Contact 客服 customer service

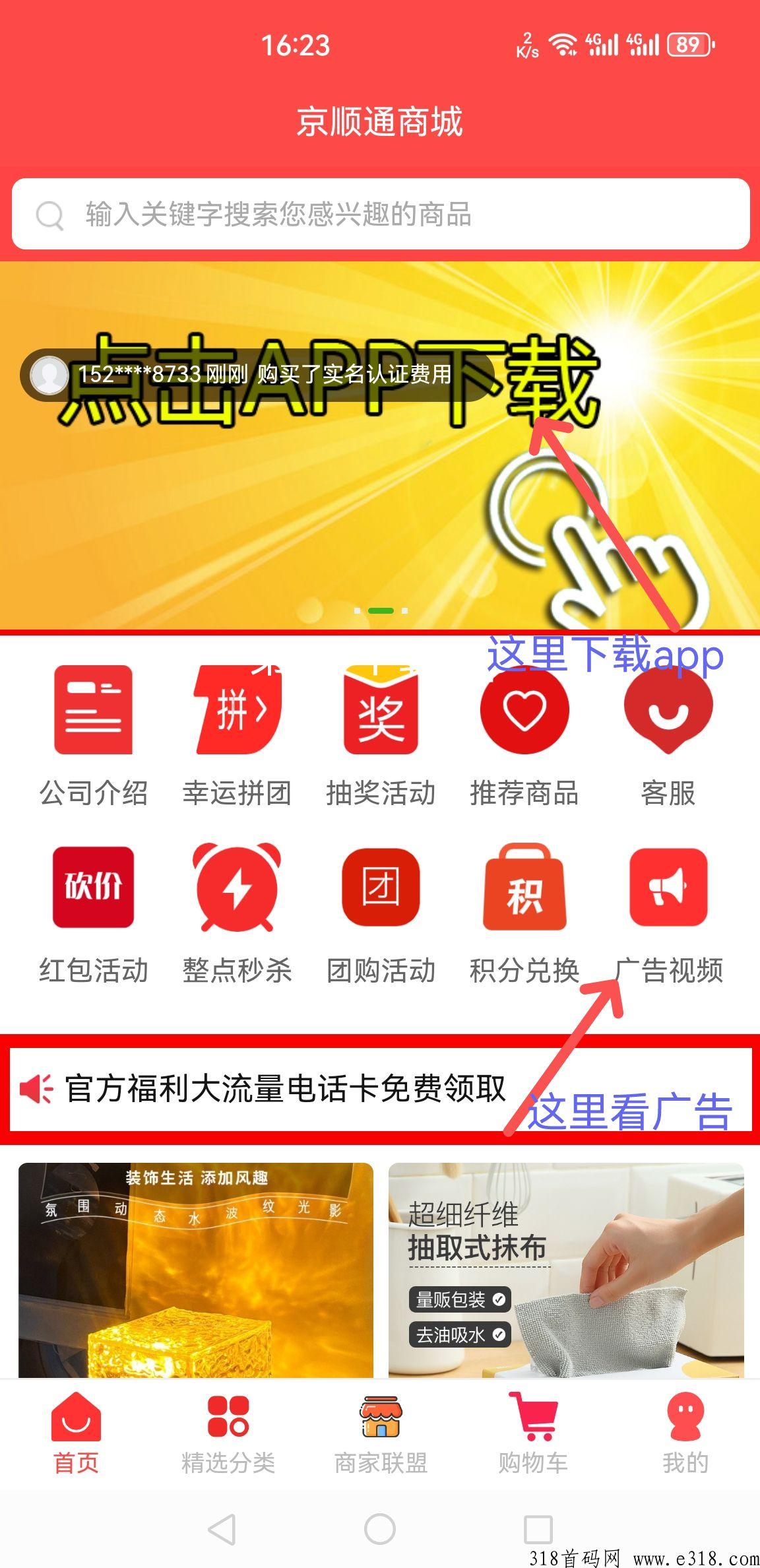click(x=668, y=734)
